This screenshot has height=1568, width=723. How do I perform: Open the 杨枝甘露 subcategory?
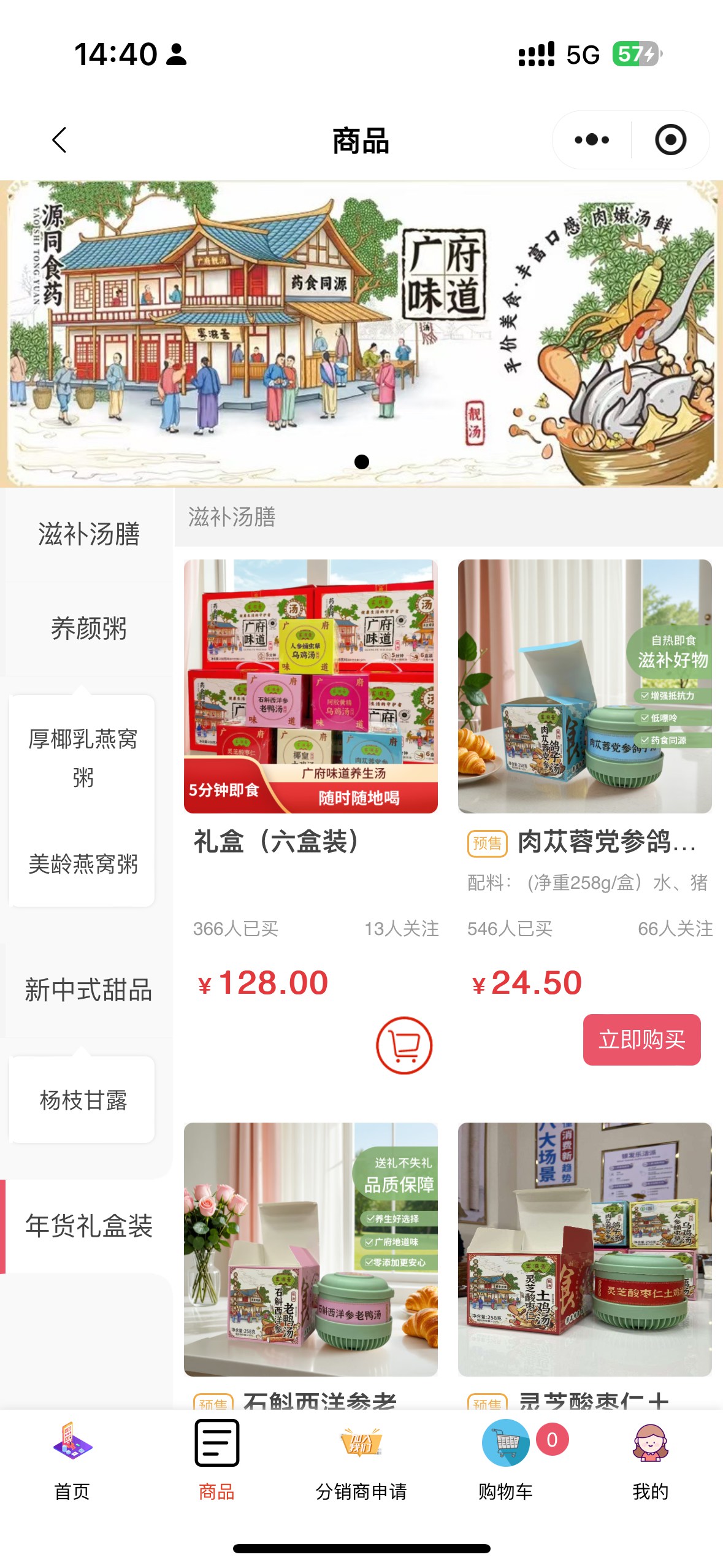[x=82, y=1101]
